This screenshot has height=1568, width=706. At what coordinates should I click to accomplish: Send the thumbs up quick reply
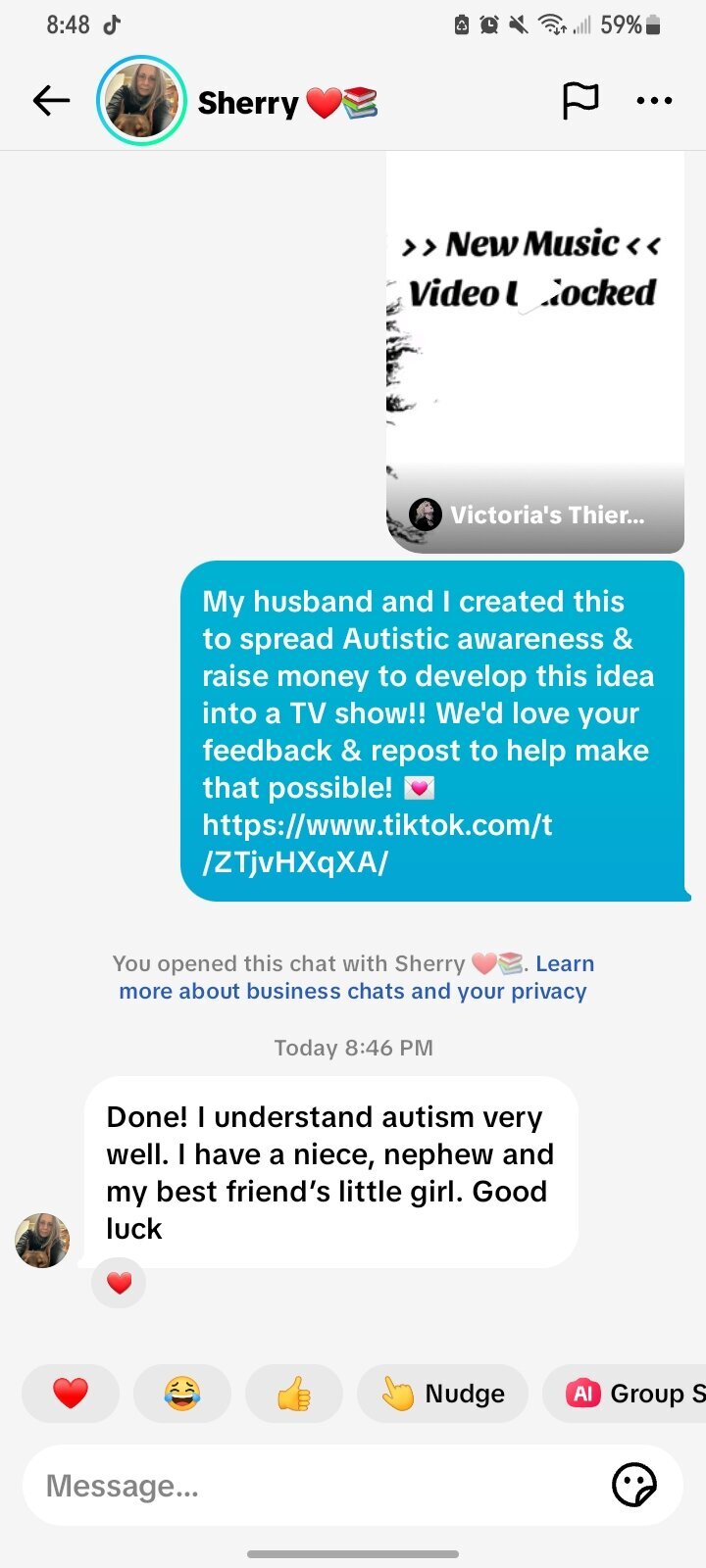click(294, 1393)
